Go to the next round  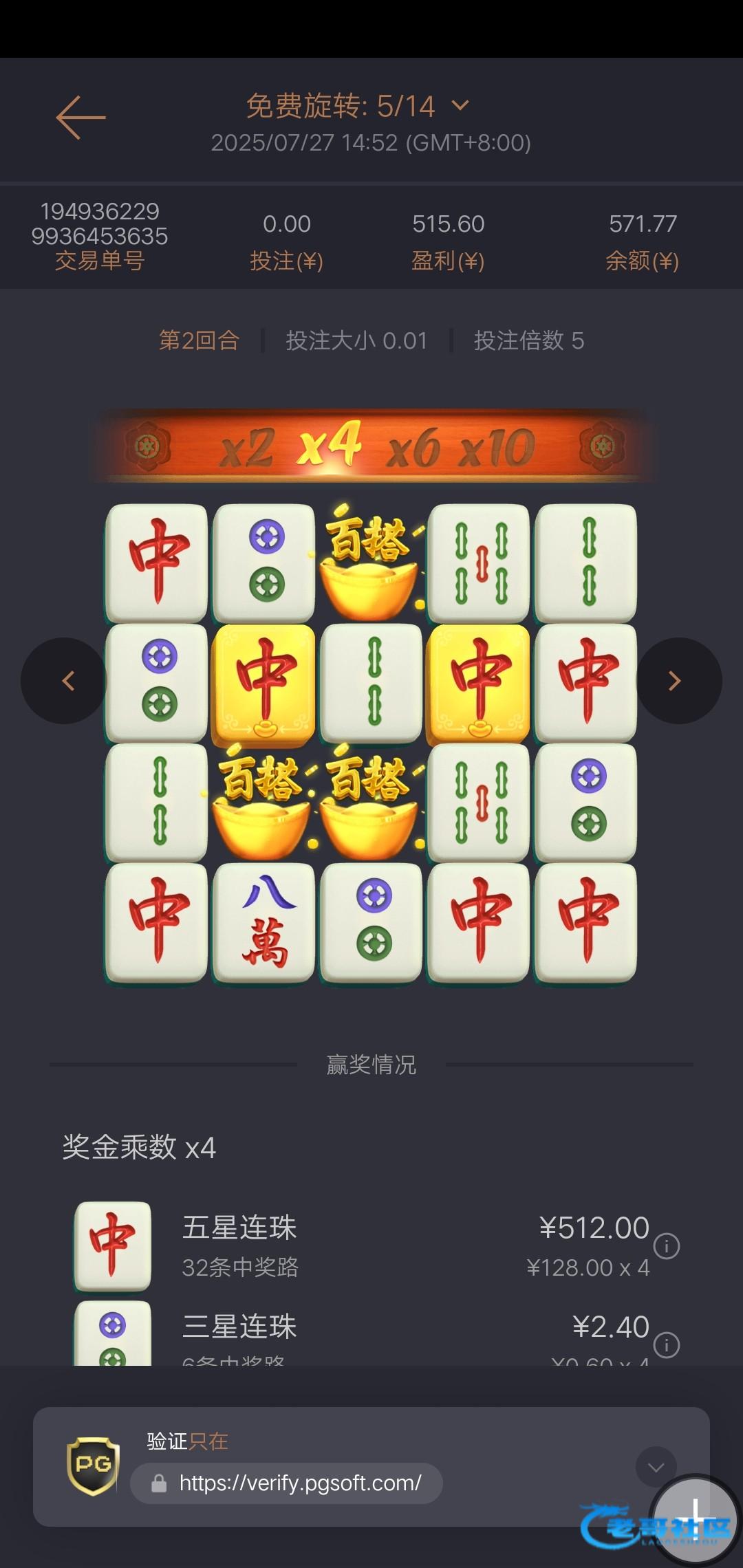[x=677, y=681]
